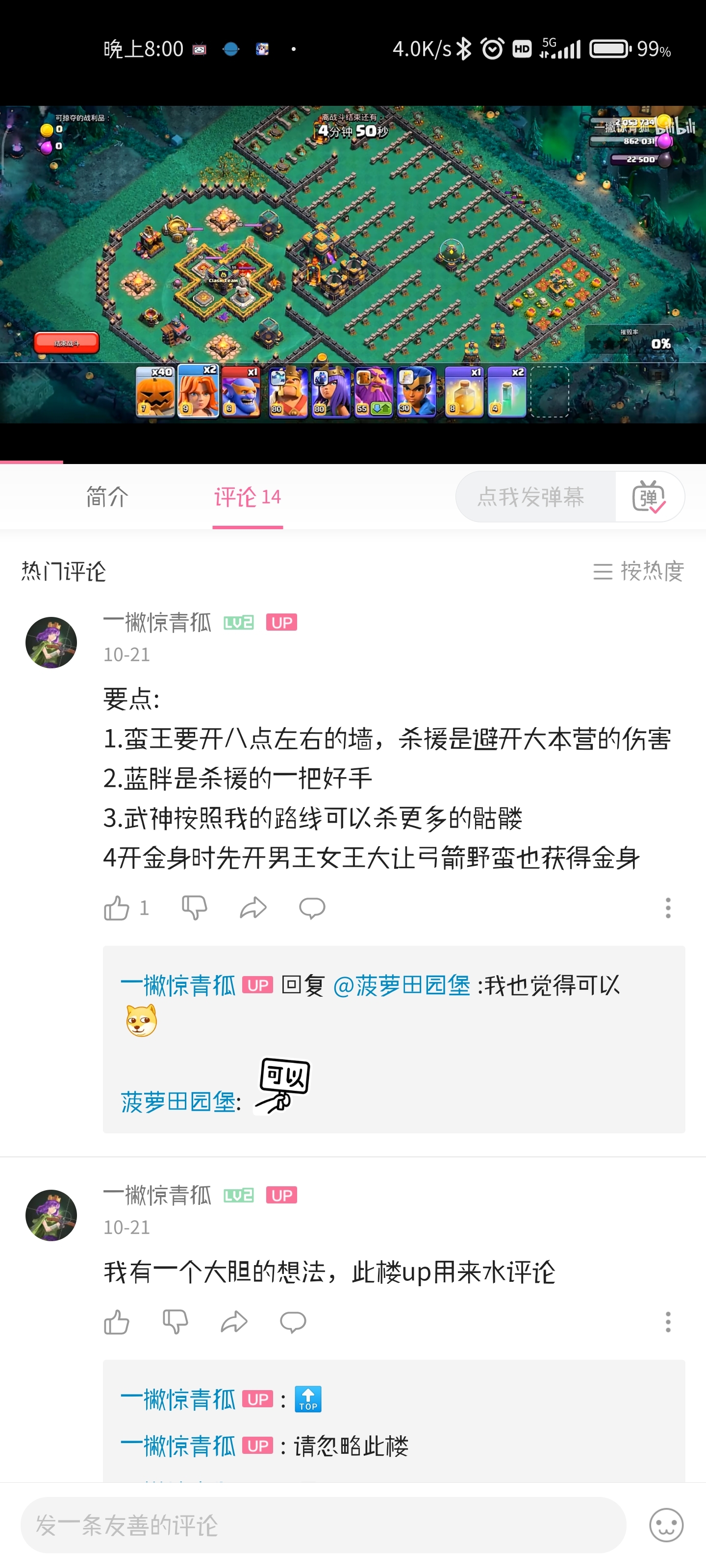Tap the video player to show controls
Viewport: 706px width, 1568px height.
coord(353,265)
